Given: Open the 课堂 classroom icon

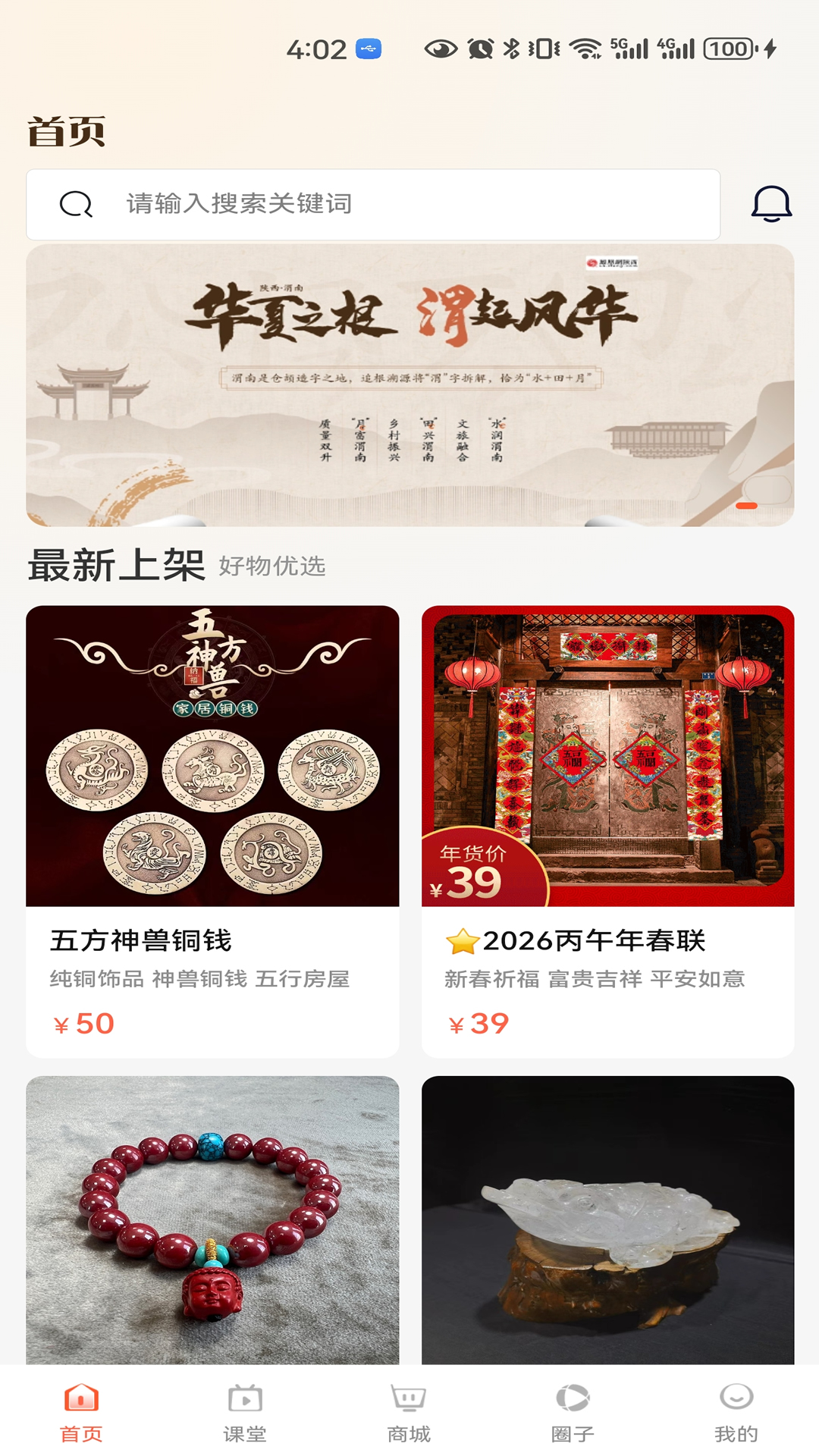Looking at the screenshot, I should pos(244,1399).
